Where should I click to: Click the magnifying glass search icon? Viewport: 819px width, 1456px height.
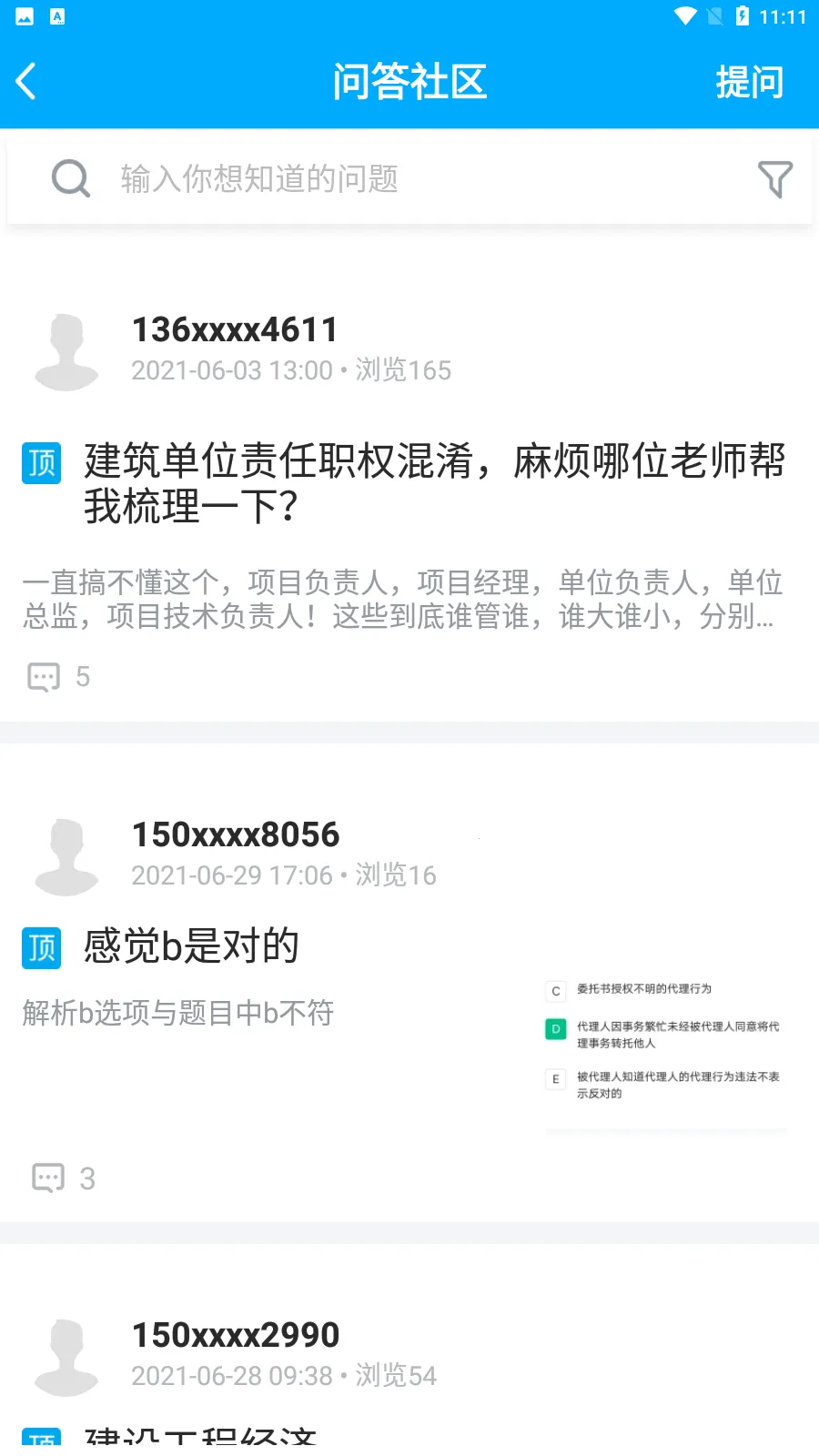click(71, 178)
